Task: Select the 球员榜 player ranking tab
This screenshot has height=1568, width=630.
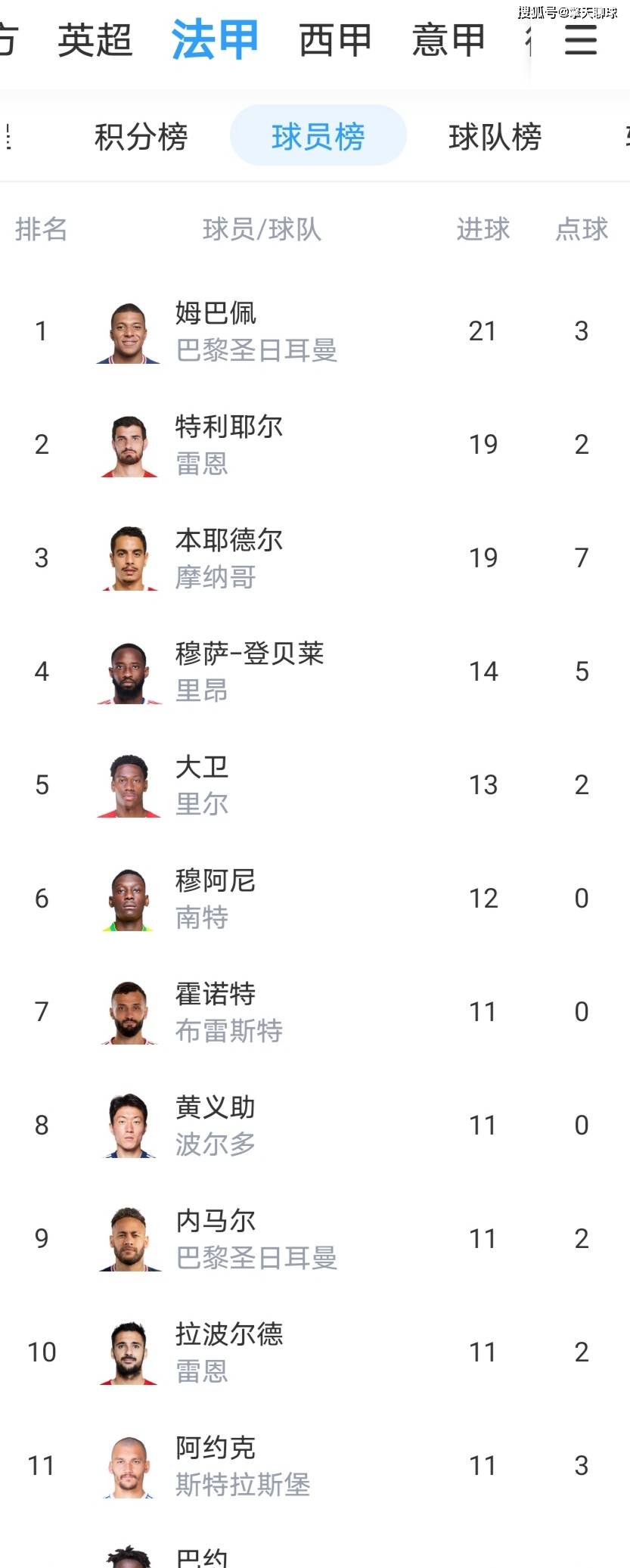Action: [318, 137]
